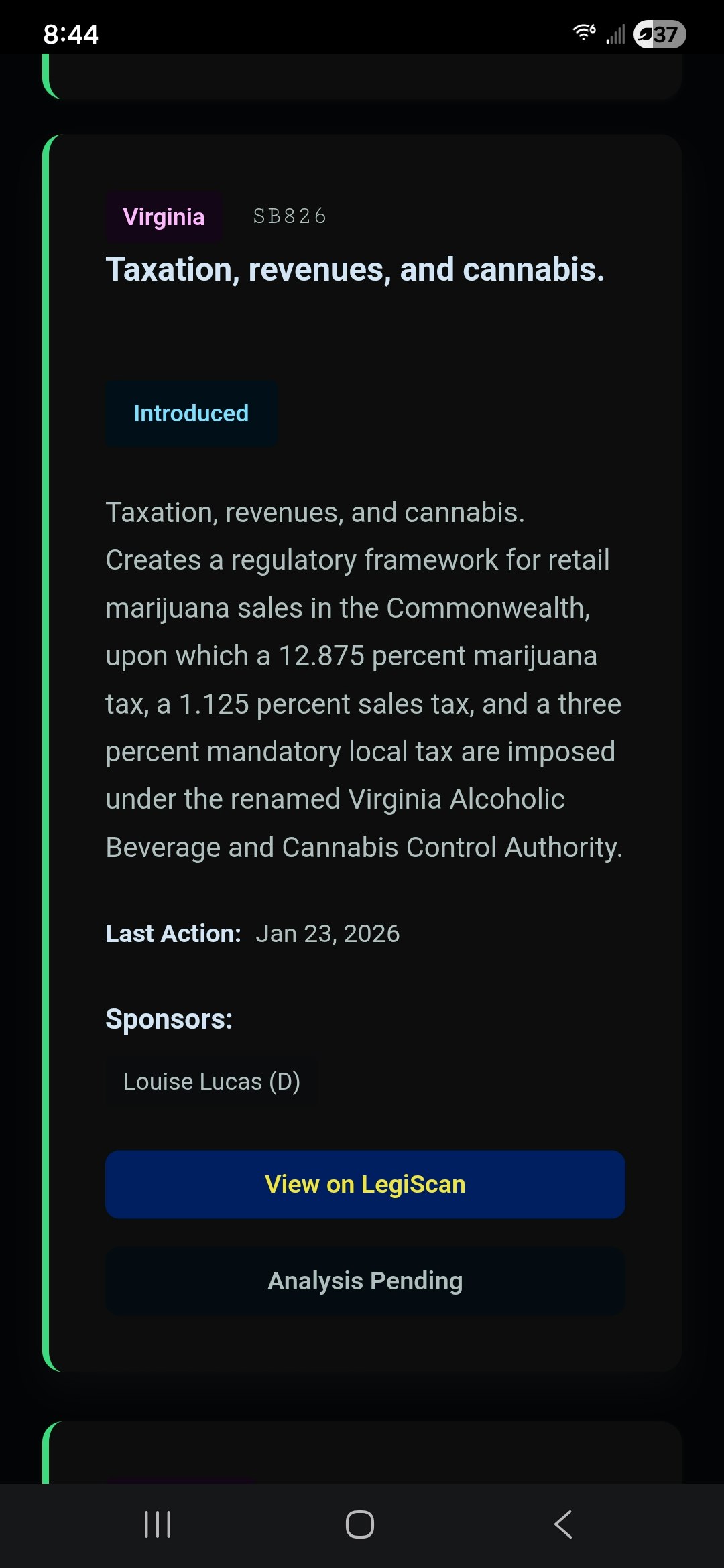Tap the Introduced status badge

[x=191, y=413]
